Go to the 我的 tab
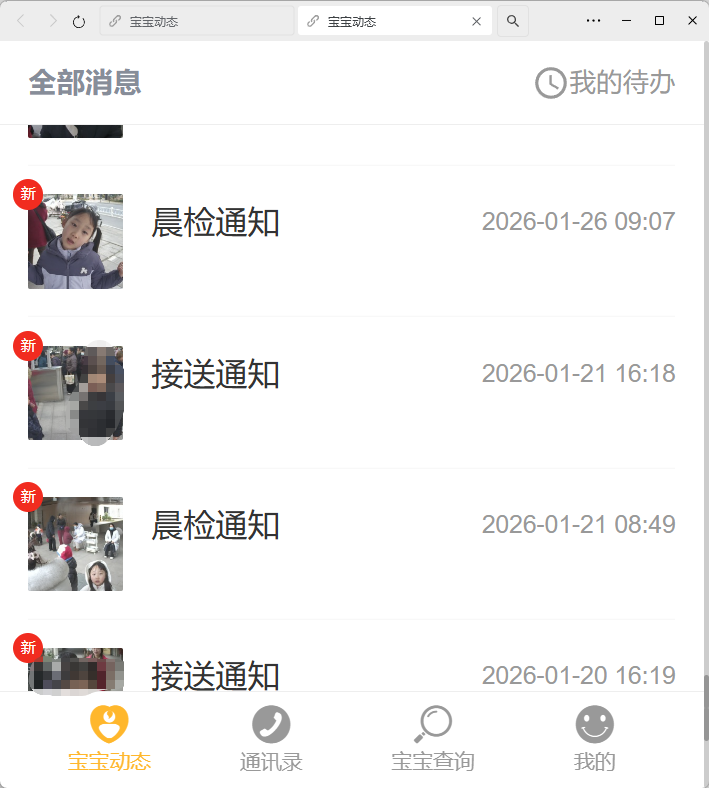The image size is (709, 788). pos(594,739)
